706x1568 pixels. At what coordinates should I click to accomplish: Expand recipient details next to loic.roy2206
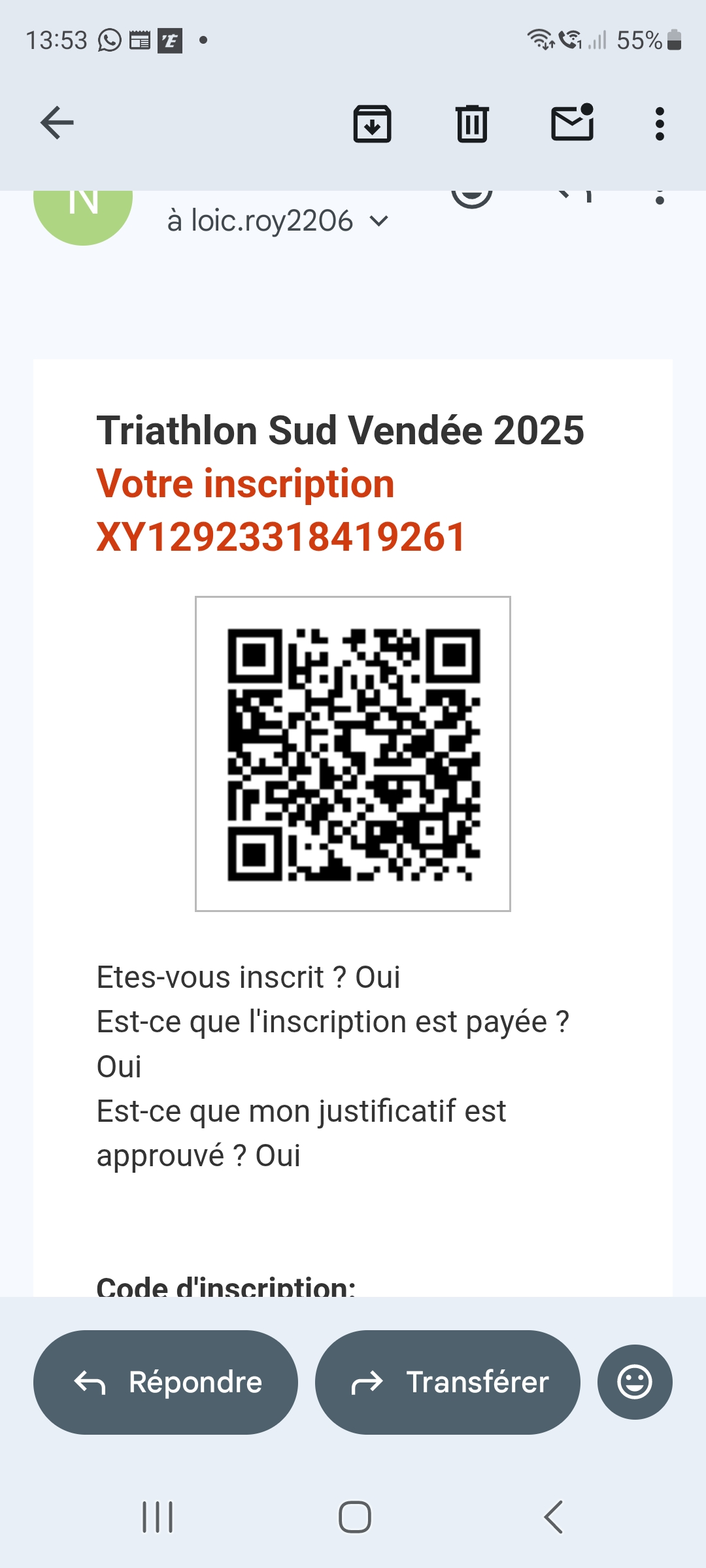(x=379, y=221)
